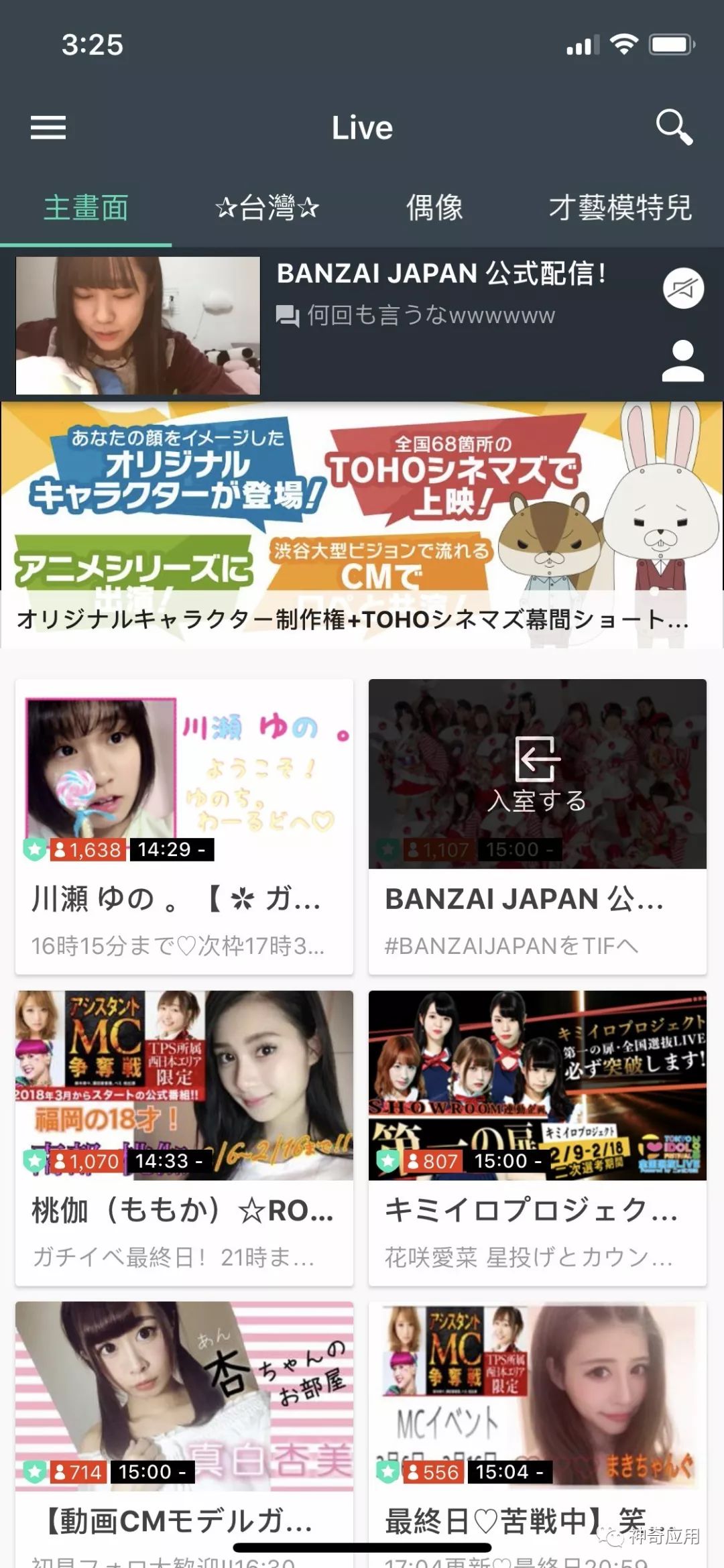Image resolution: width=724 pixels, height=1568 pixels.
Task: Open 桃伽(ももか) live room card
Action: click(x=184, y=1138)
